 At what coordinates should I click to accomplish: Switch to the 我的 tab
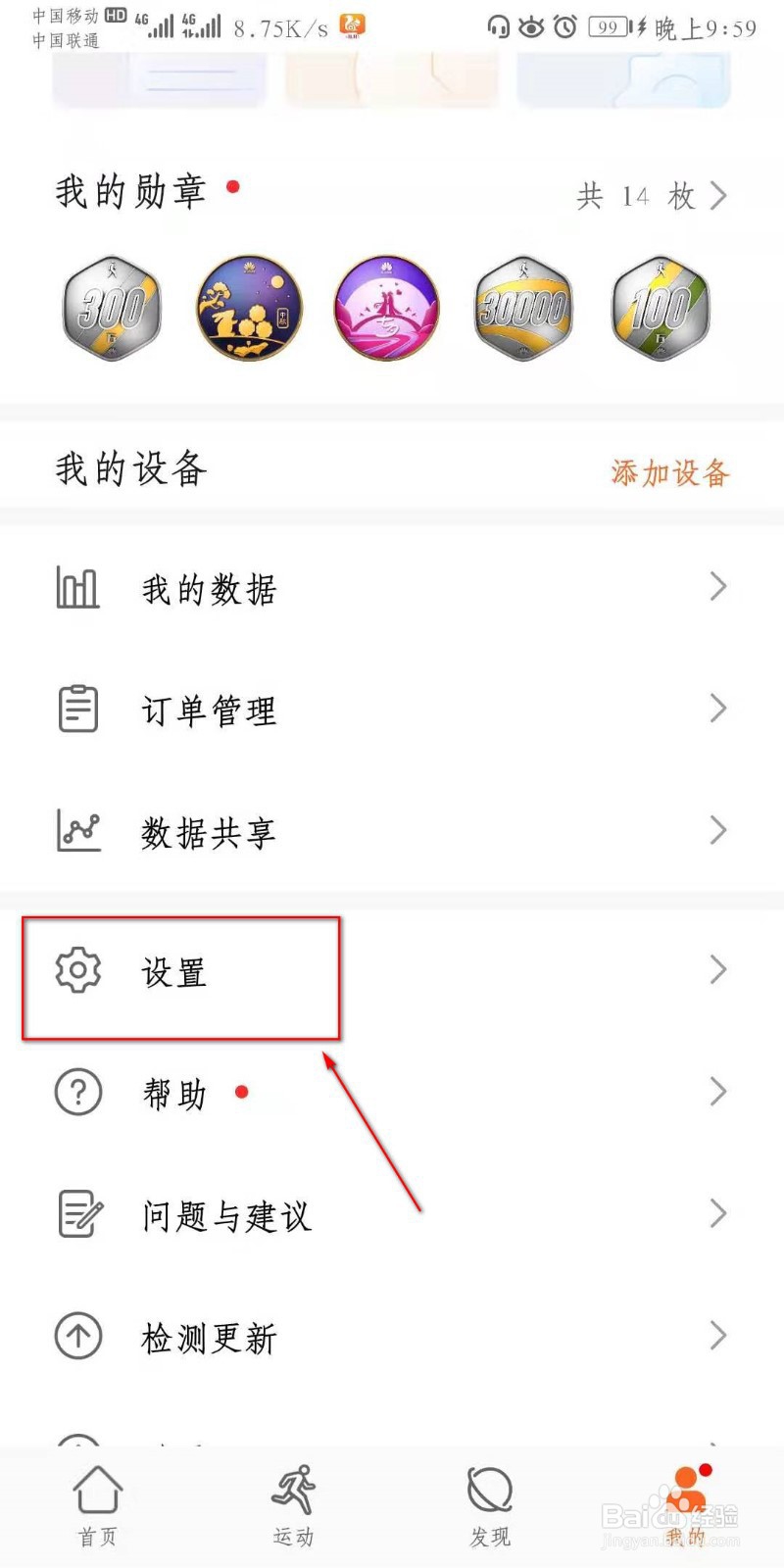tap(685, 1497)
